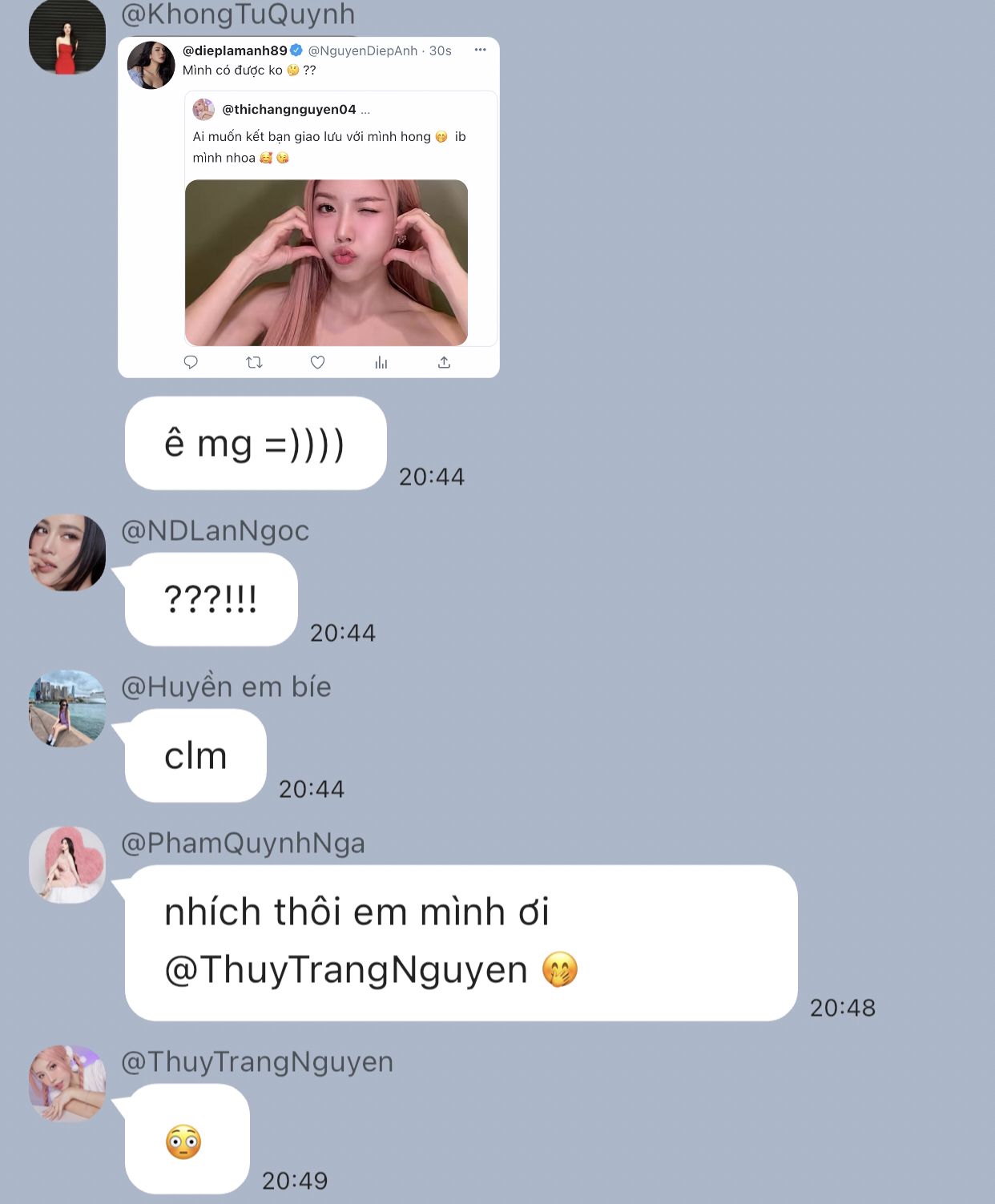This screenshot has height=1204, width=995.
Task: View NDLanNgoc's profile avatar
Action: click(x=67, y=553)
